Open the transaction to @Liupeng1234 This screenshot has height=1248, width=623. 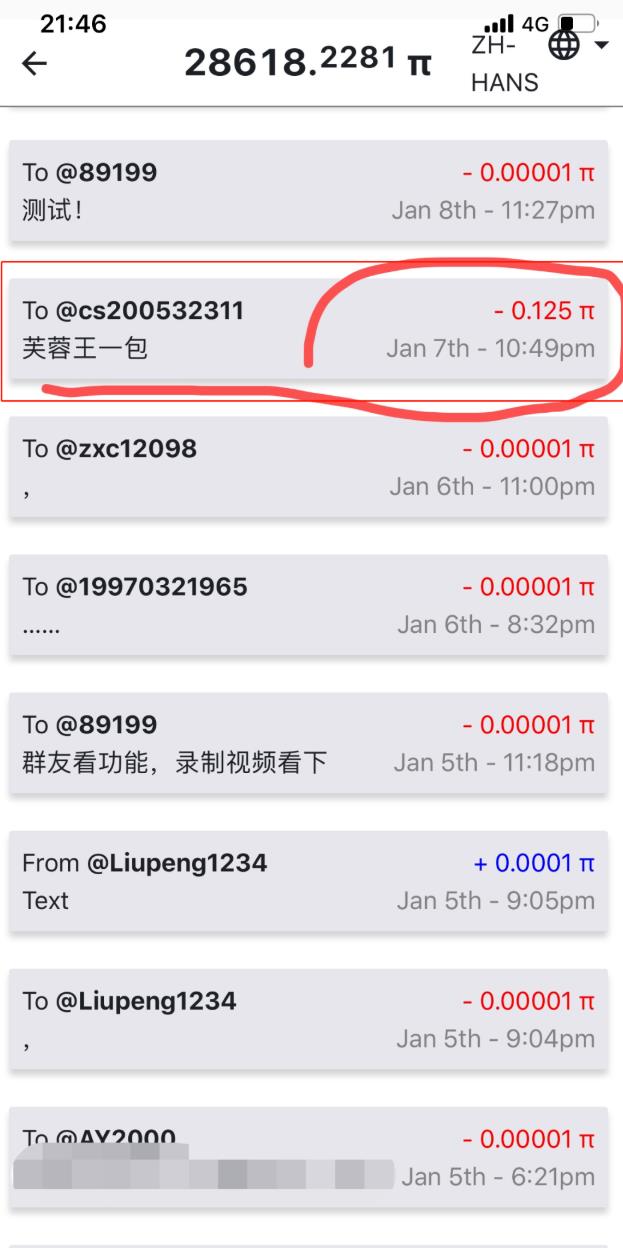pyautogui.click(x=308, y=1019)
